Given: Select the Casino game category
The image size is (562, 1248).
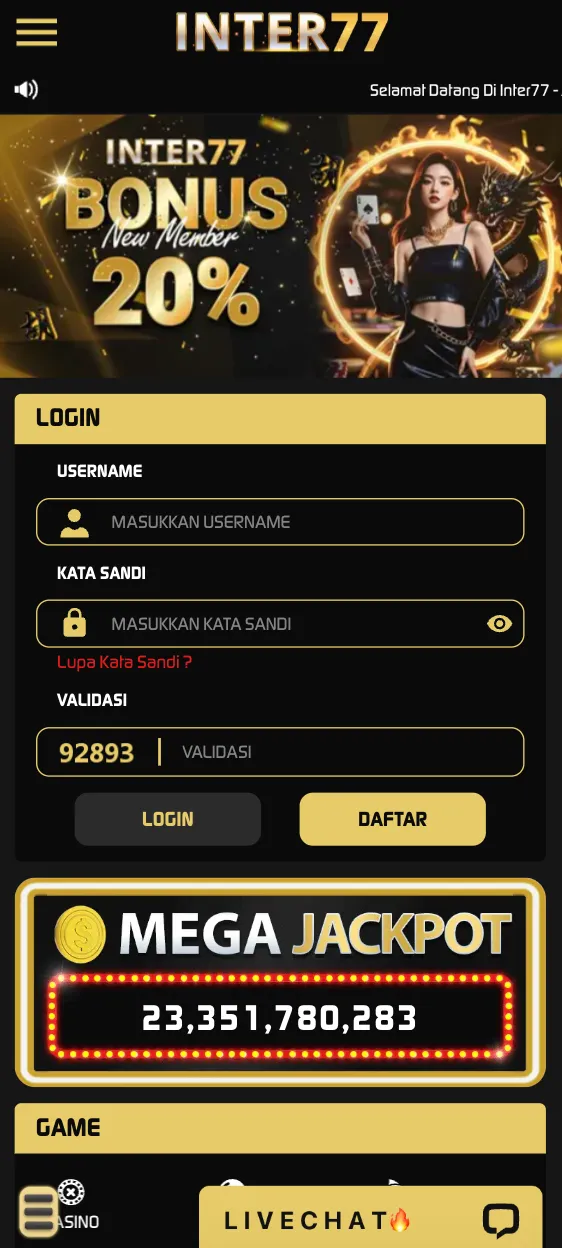Looking at the screenshot, I should pos(72,1205).
